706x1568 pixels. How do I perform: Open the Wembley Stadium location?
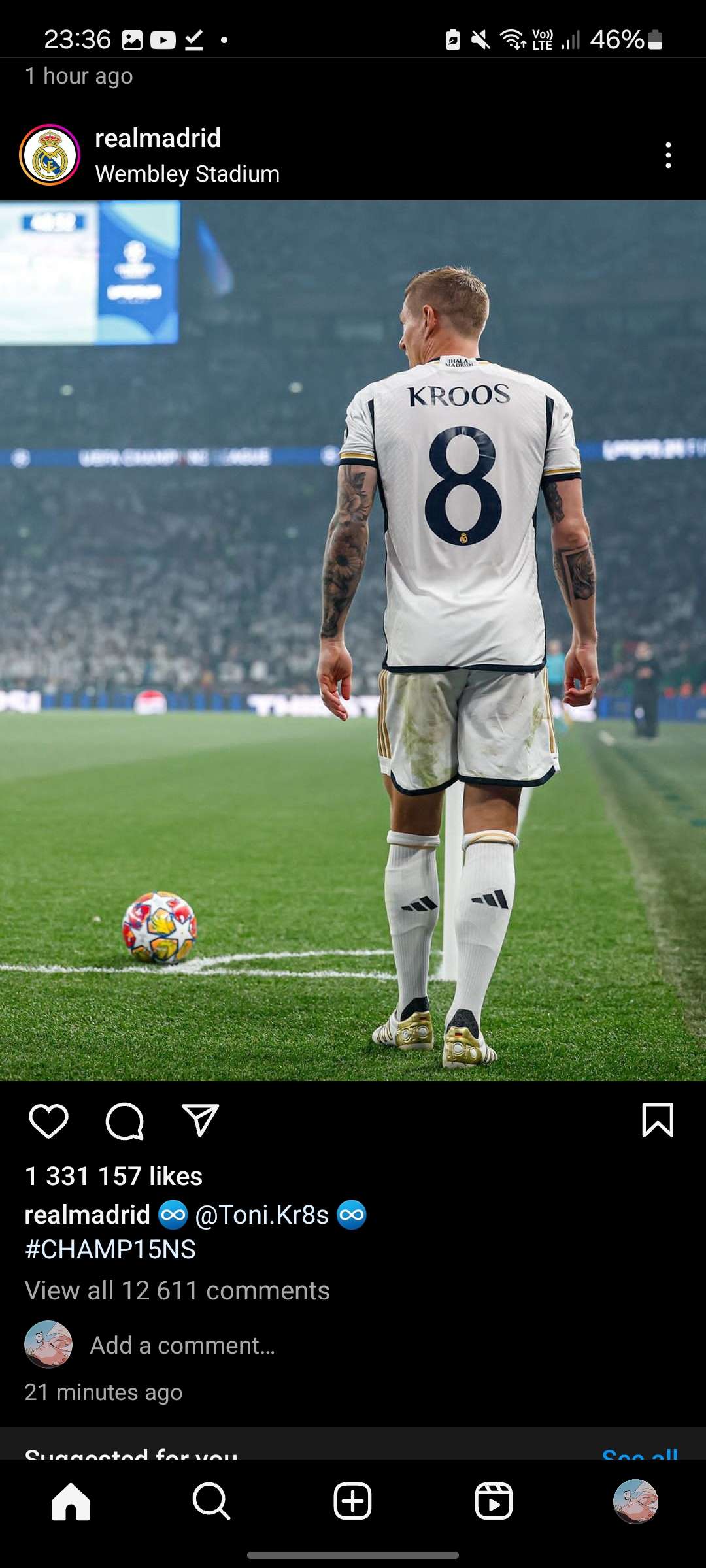(x=187, y=174)
